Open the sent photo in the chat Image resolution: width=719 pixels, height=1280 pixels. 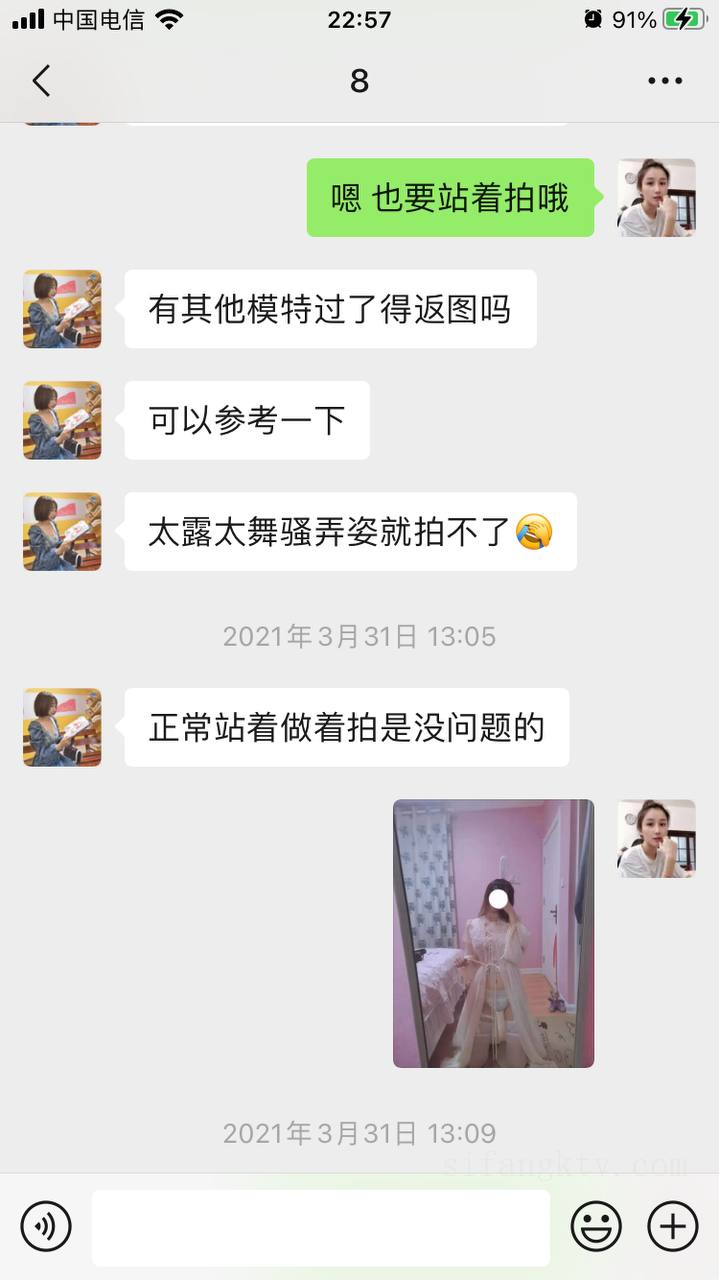tap(493, 933)
